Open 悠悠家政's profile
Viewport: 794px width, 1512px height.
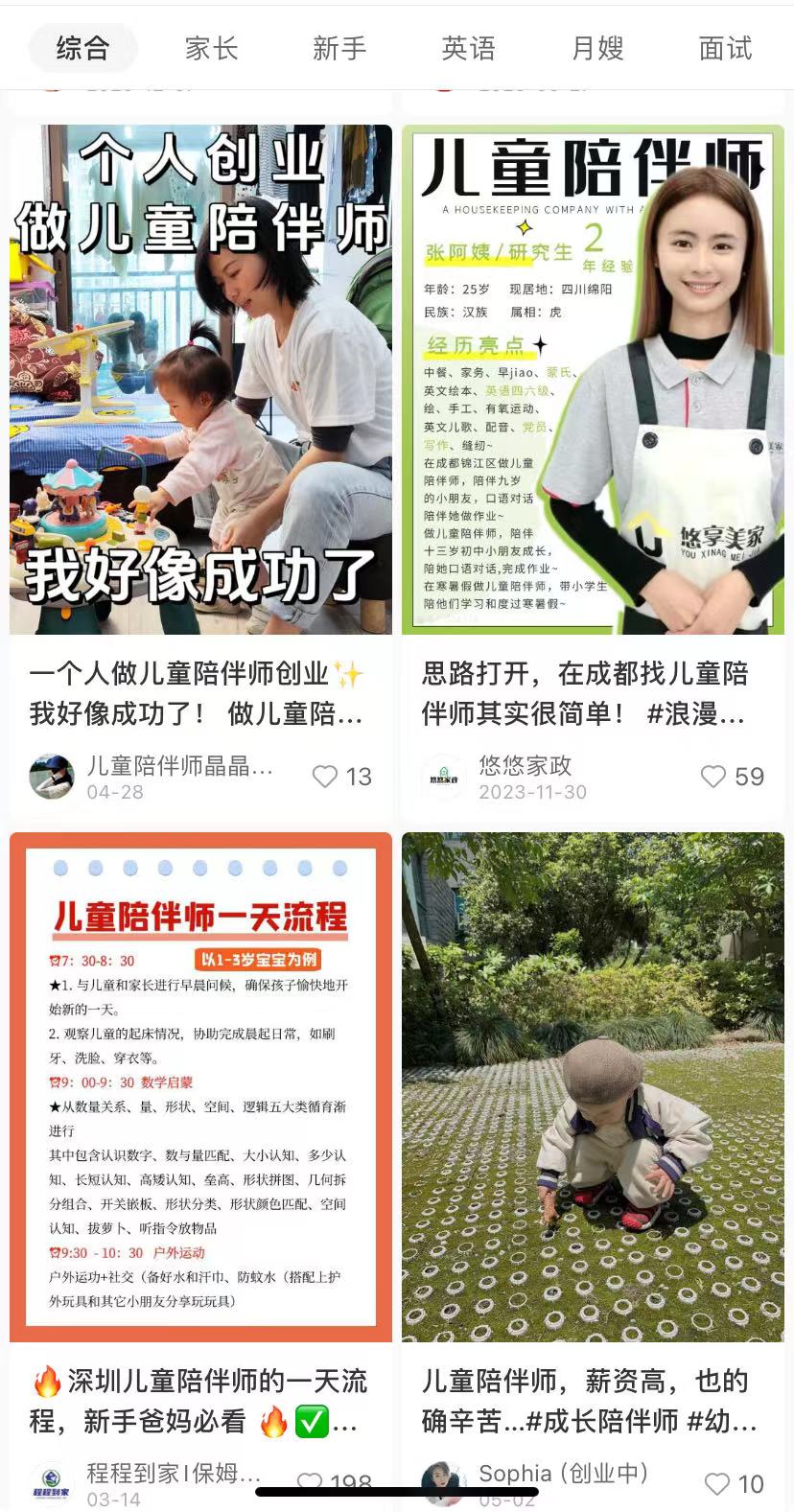point(444,777)
